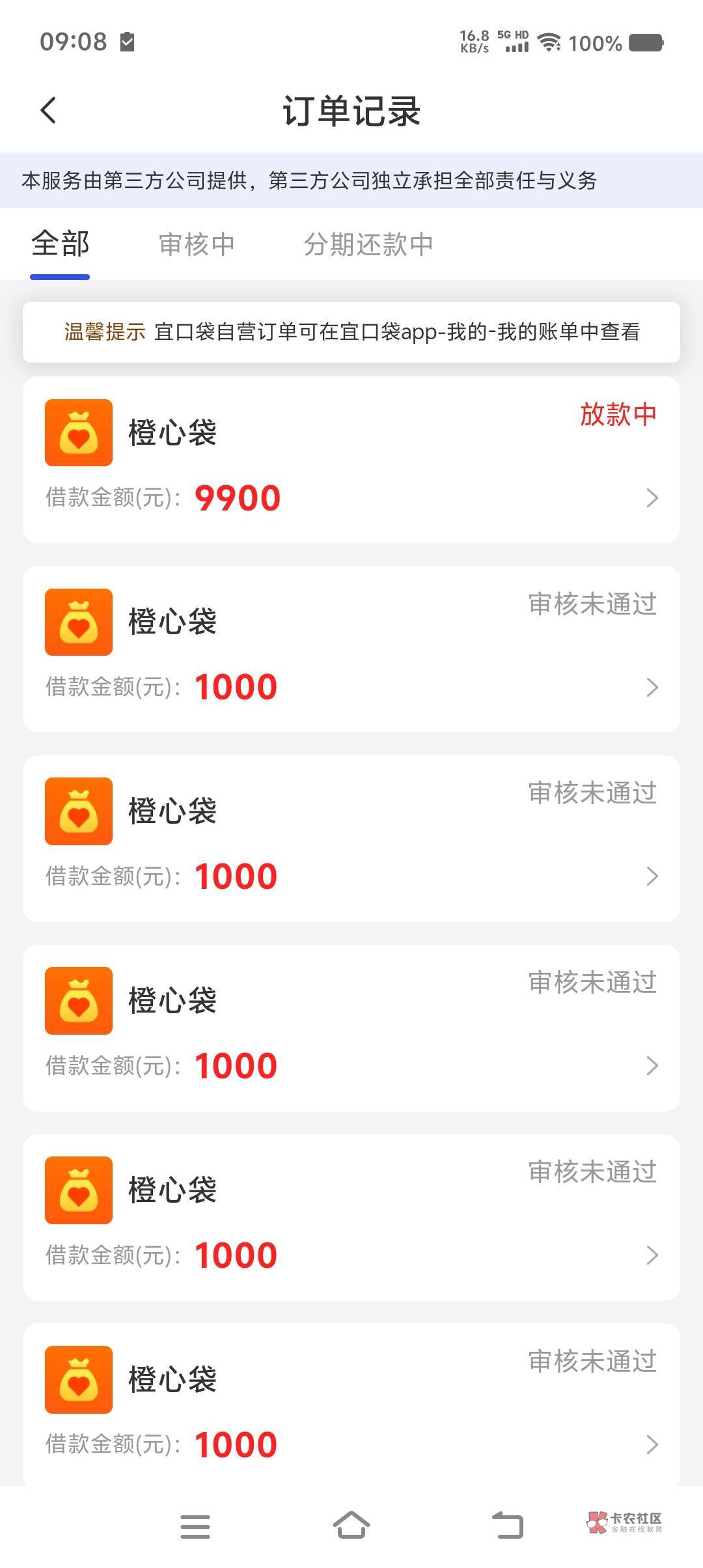
Task: Tap the system home button
Action: pyautogui.click(x=351, y=1526)
